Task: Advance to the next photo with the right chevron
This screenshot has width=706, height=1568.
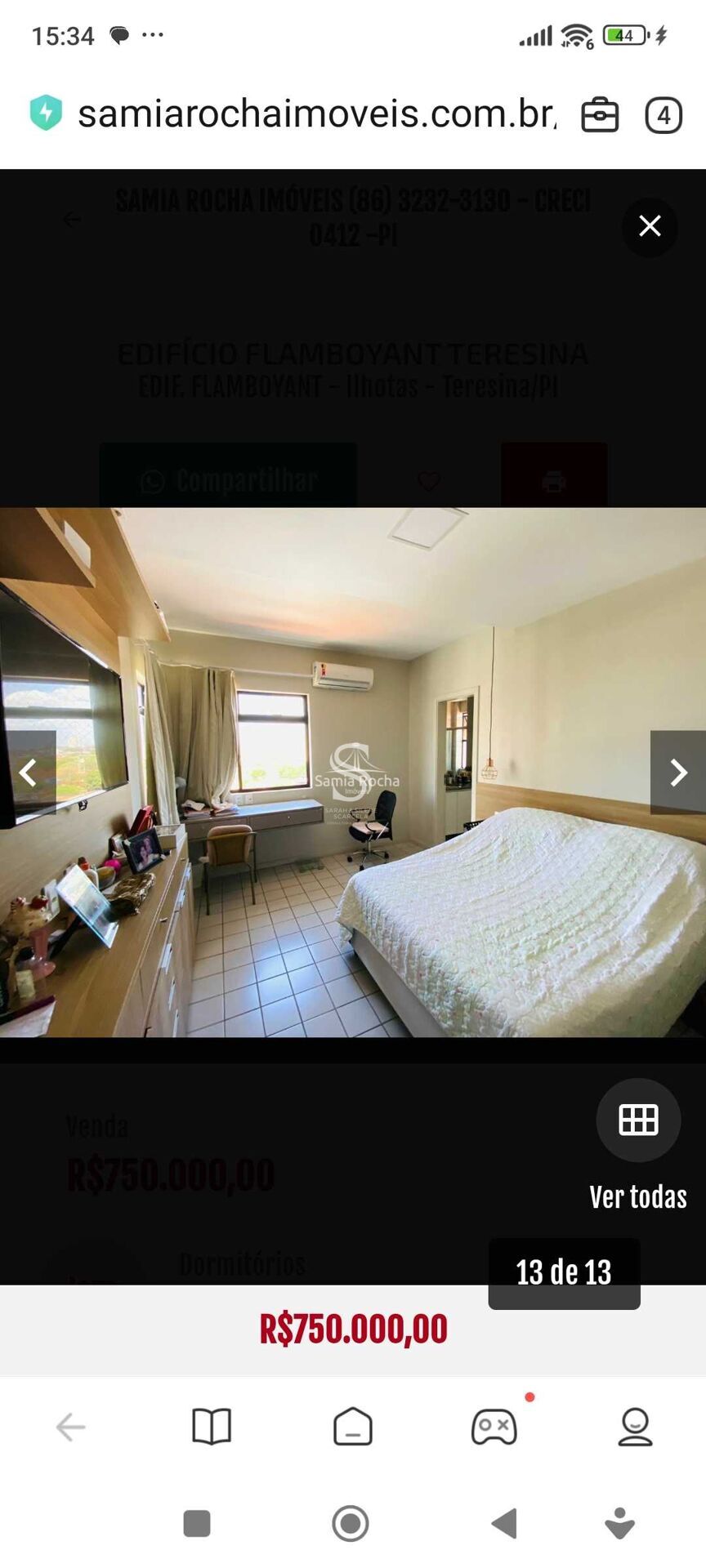Action: tap(677, 772)
